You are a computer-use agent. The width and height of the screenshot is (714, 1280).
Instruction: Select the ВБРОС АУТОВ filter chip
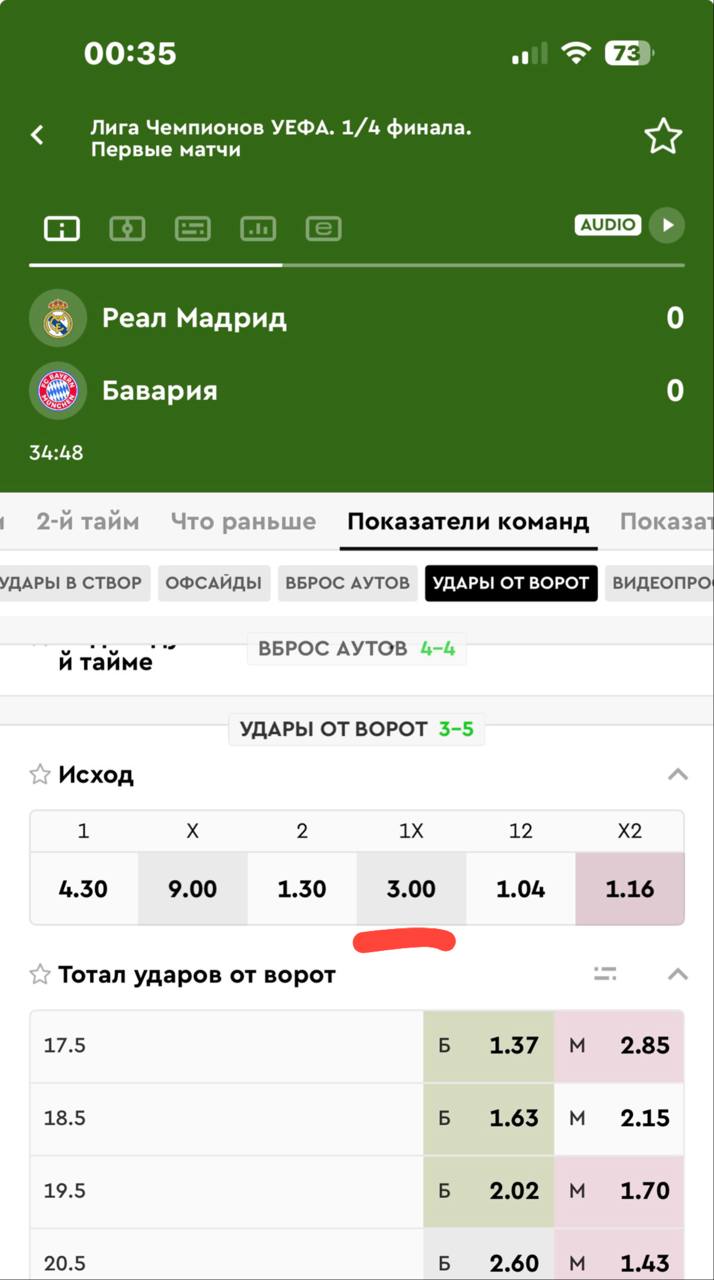pyautogui.click(x=347, y=583)
